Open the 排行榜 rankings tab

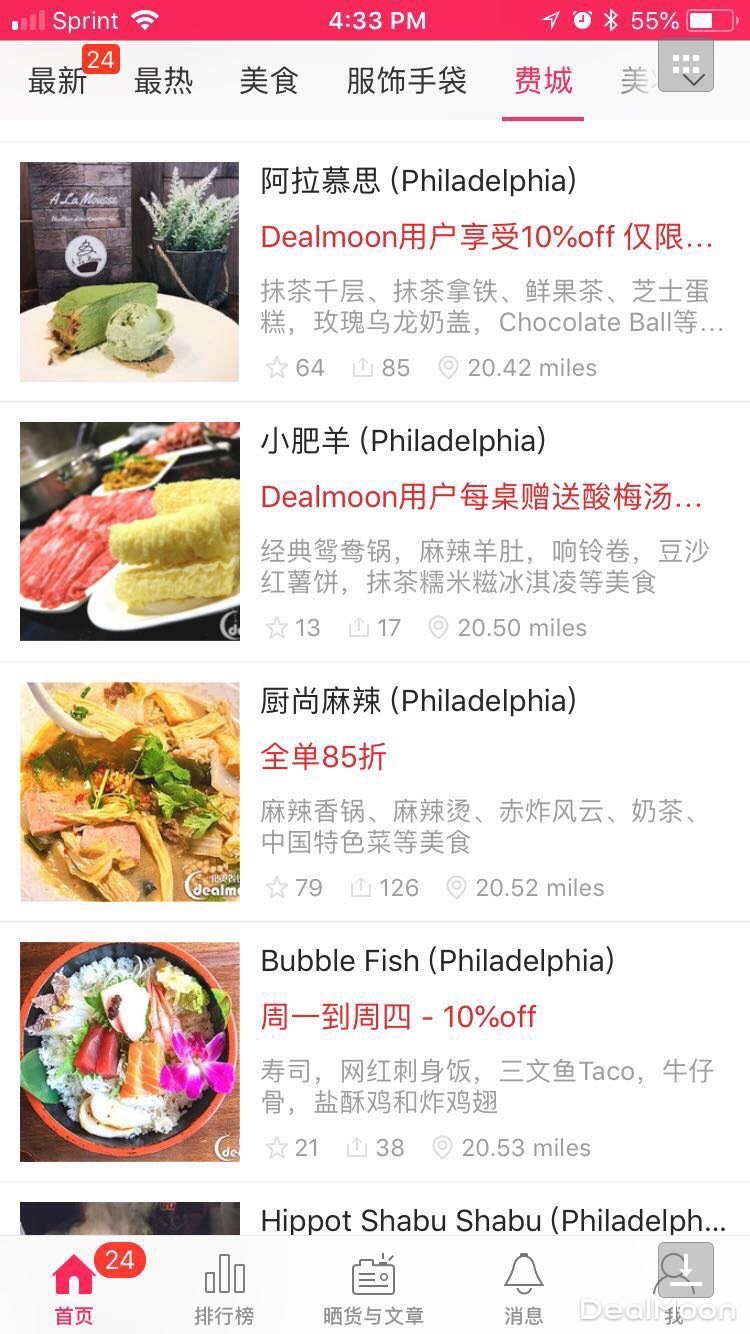point(224,1287)
